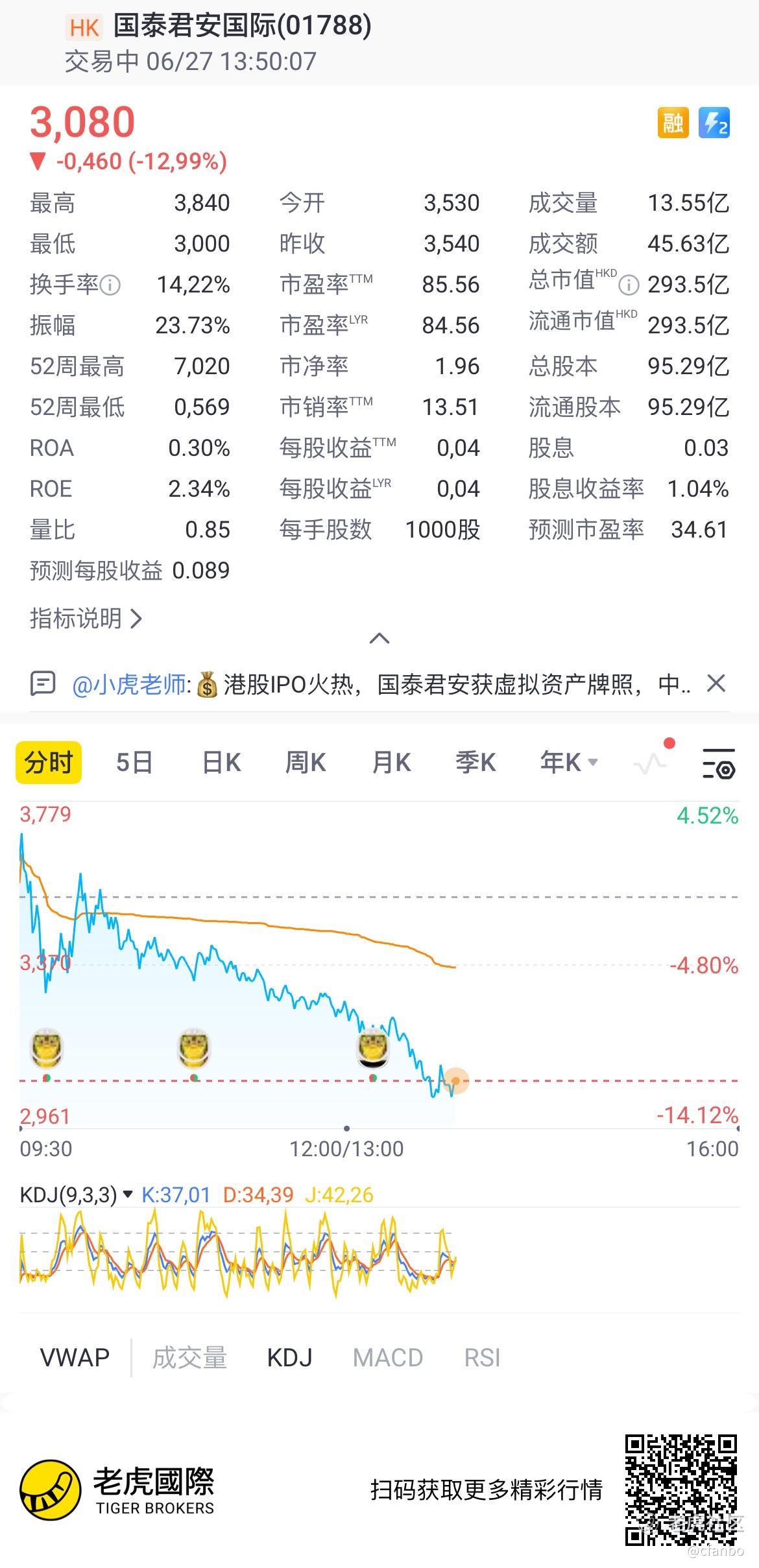Screen dimensions: 759x1568
Task: Switch to the 5日 chart tab
Action: [134, 763]
